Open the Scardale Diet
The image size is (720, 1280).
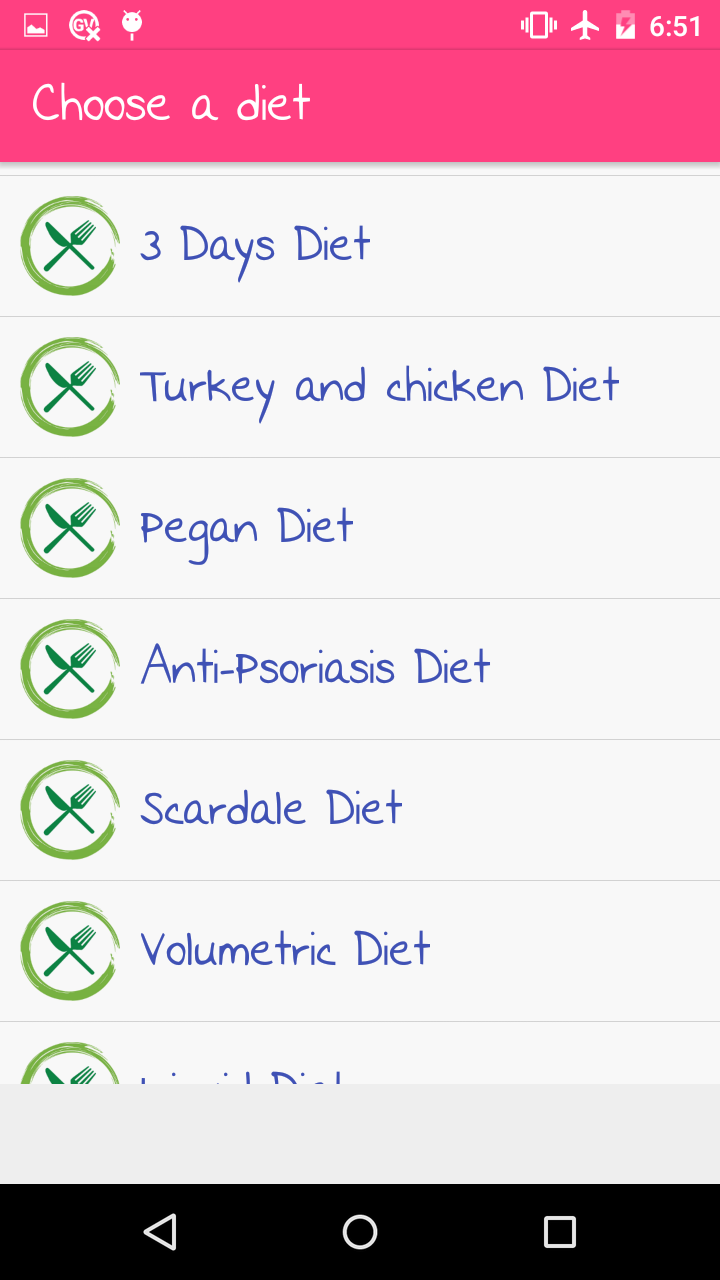[360, 810]
